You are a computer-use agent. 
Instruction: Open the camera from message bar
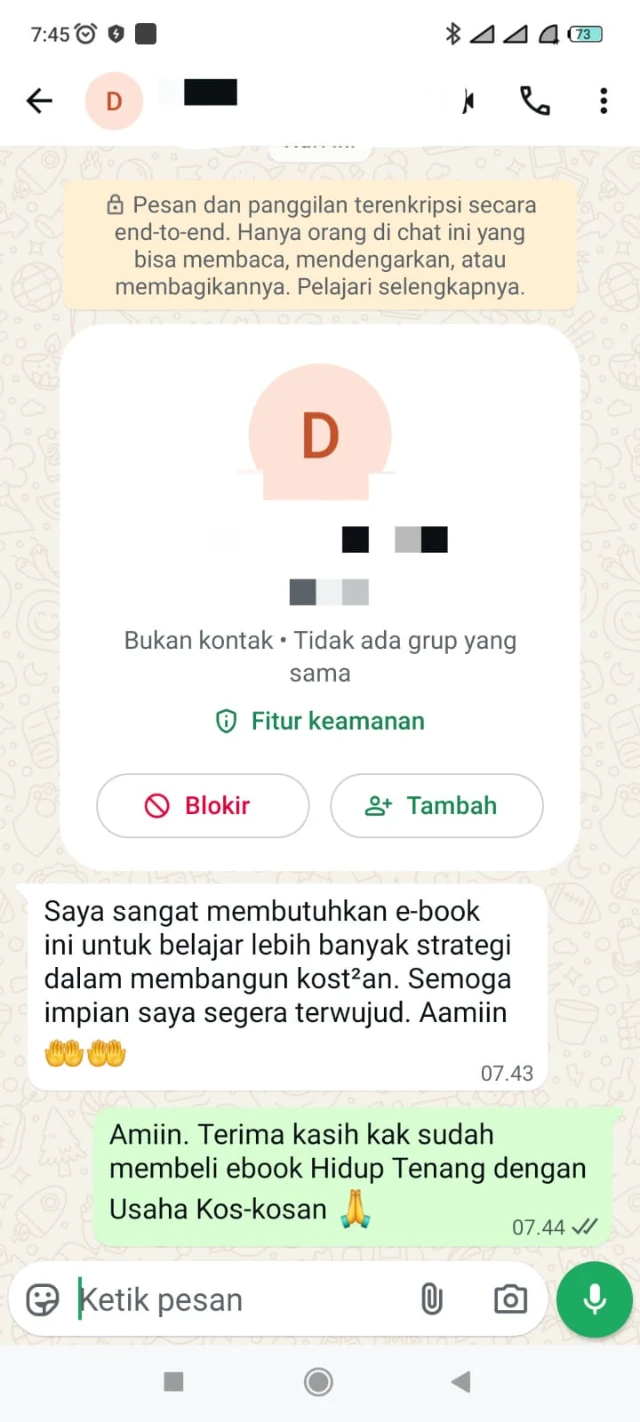coord(510,1299)
